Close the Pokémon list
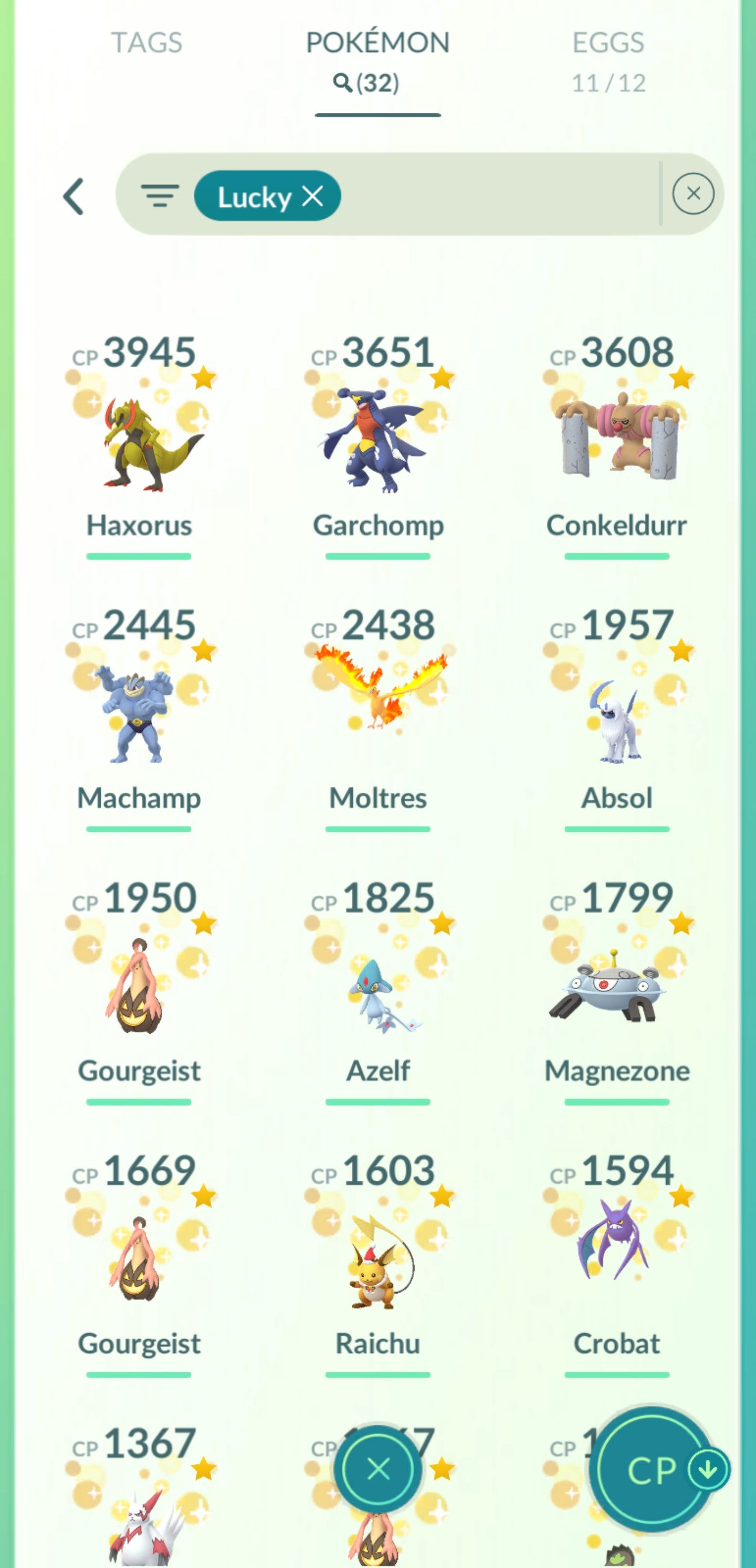The width and height of the screenshot is (756, 1568). [x=377, y=1469]
